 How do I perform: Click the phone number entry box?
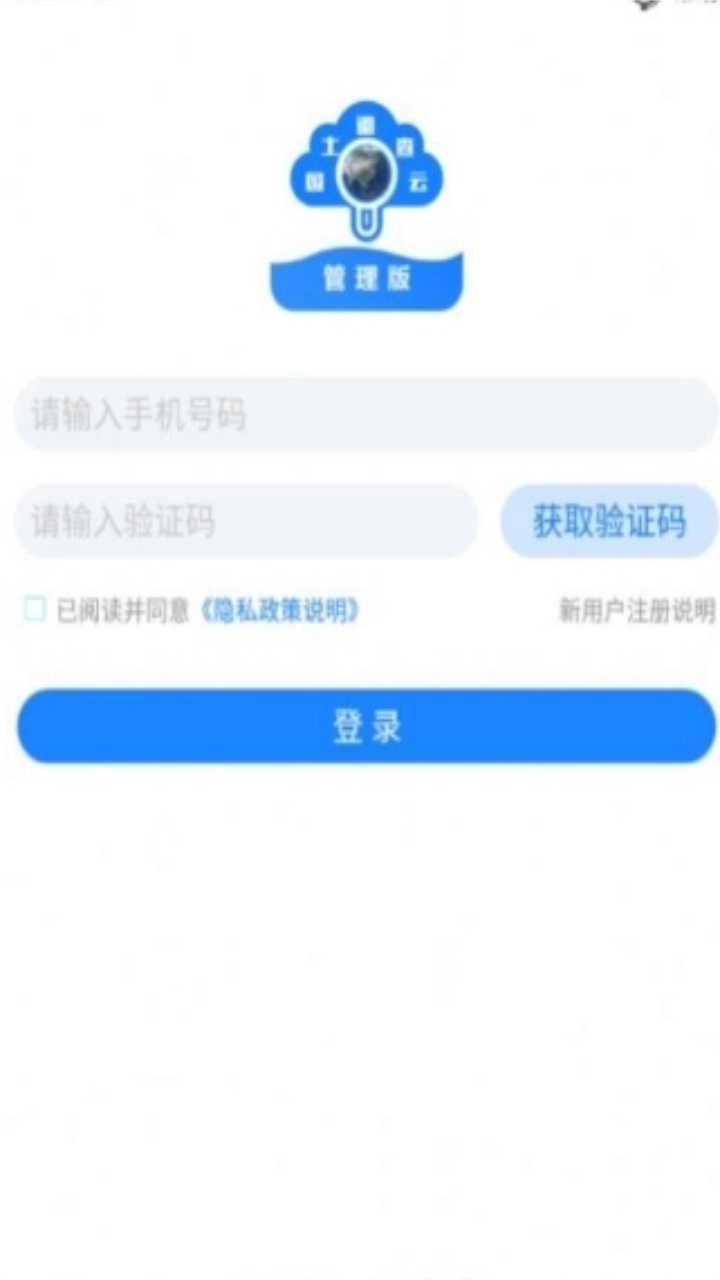pyautogui.click(x=360, y=412)
